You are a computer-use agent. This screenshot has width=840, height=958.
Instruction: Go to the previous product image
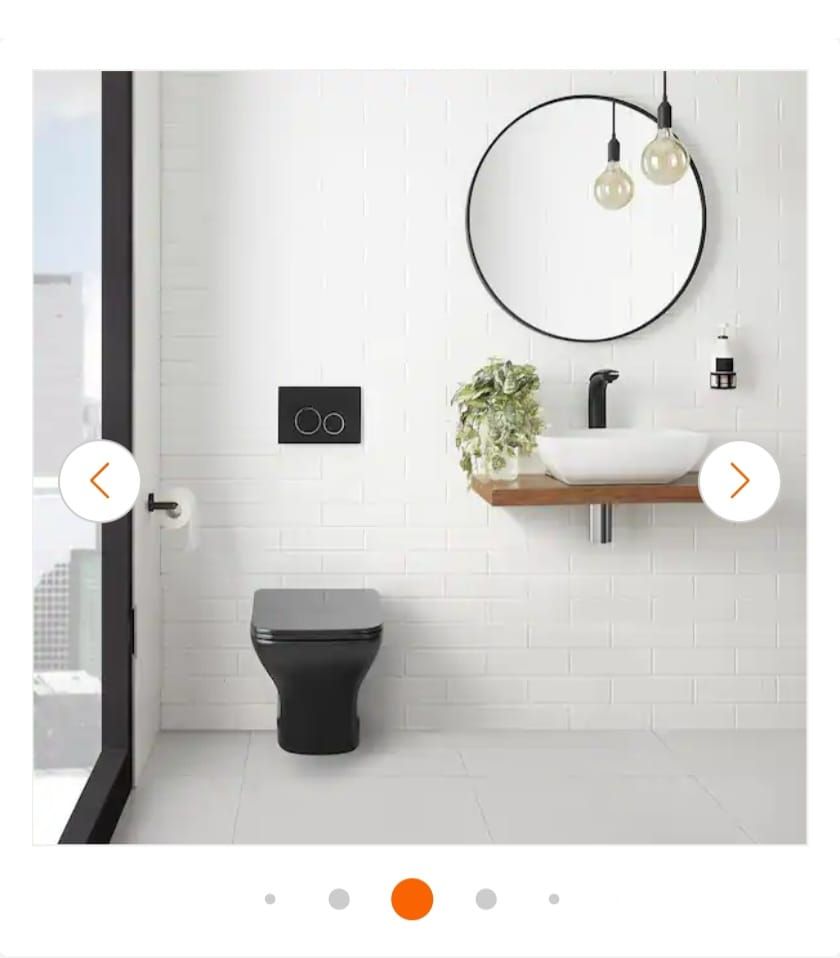click(99, 481)
